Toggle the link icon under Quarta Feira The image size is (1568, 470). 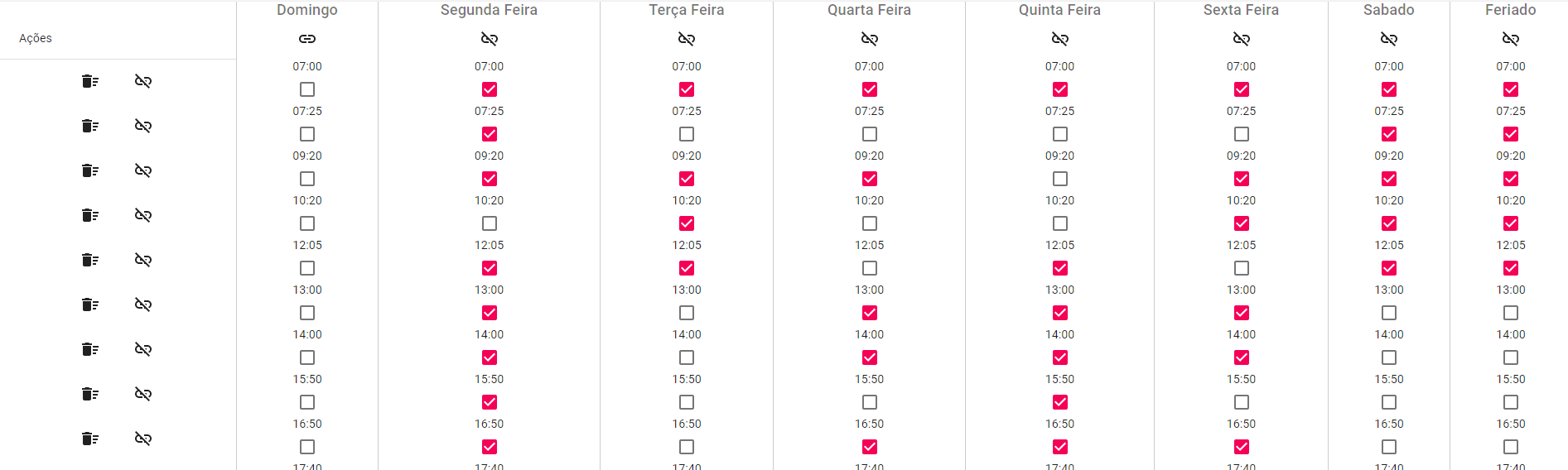(x=870, y=39)
